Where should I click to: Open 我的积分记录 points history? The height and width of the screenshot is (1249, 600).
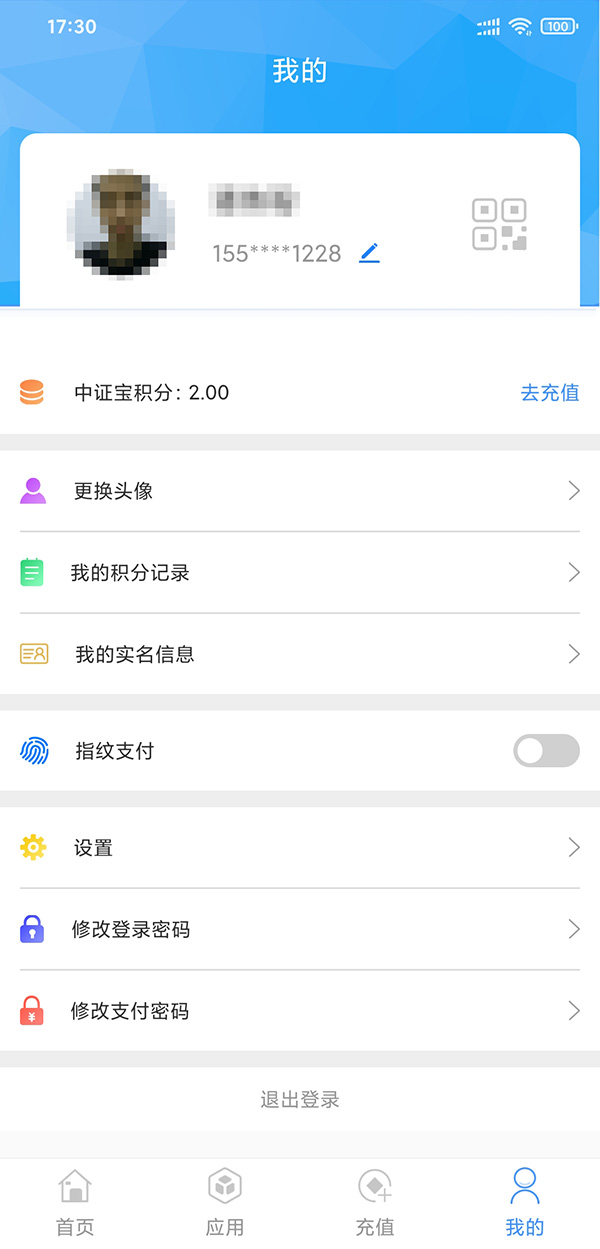(x=300, y=573)
